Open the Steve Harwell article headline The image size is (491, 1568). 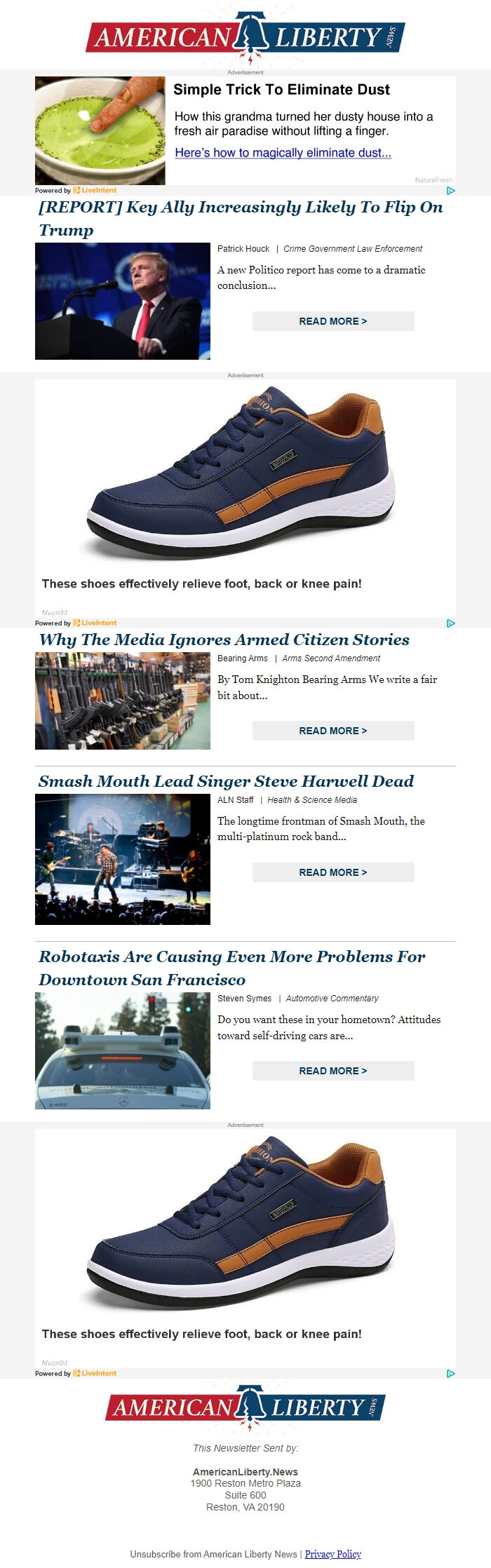pyautogui.click(x=226, y=781)
